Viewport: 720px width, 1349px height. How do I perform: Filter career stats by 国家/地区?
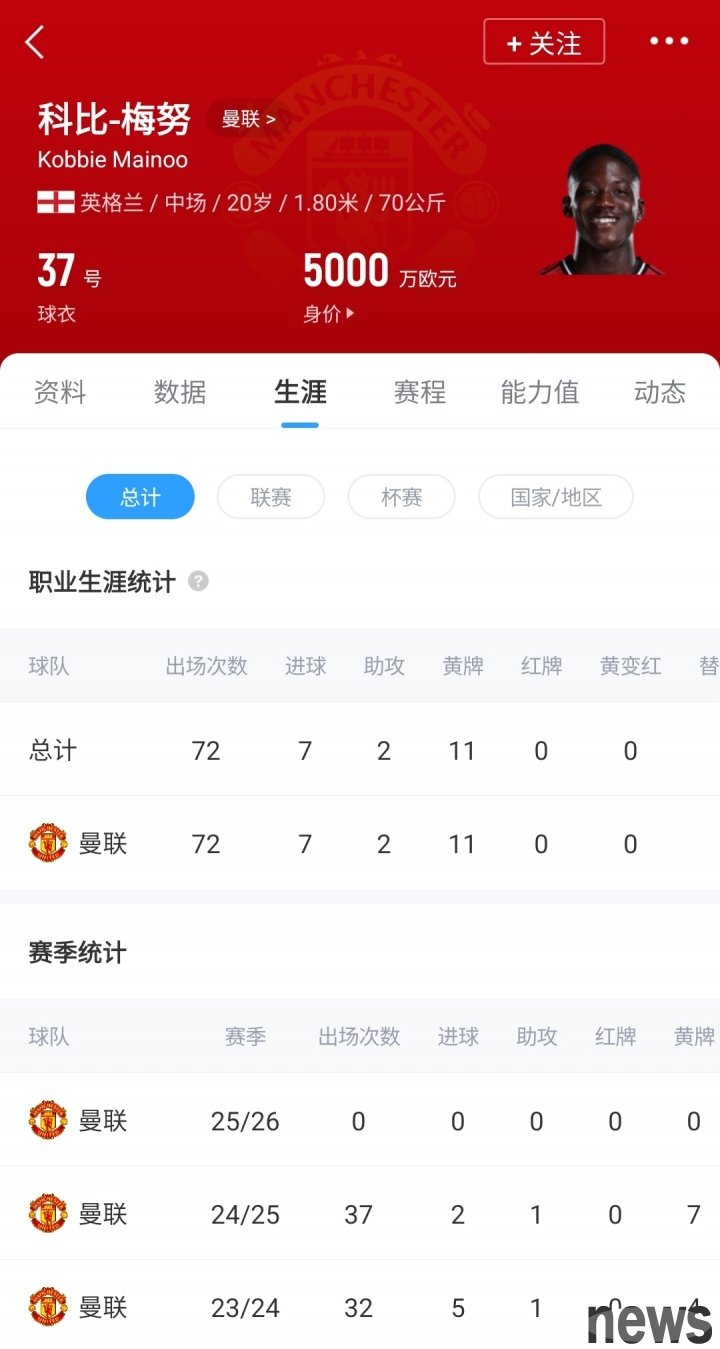pyautogui.click(x=556, y=497)
